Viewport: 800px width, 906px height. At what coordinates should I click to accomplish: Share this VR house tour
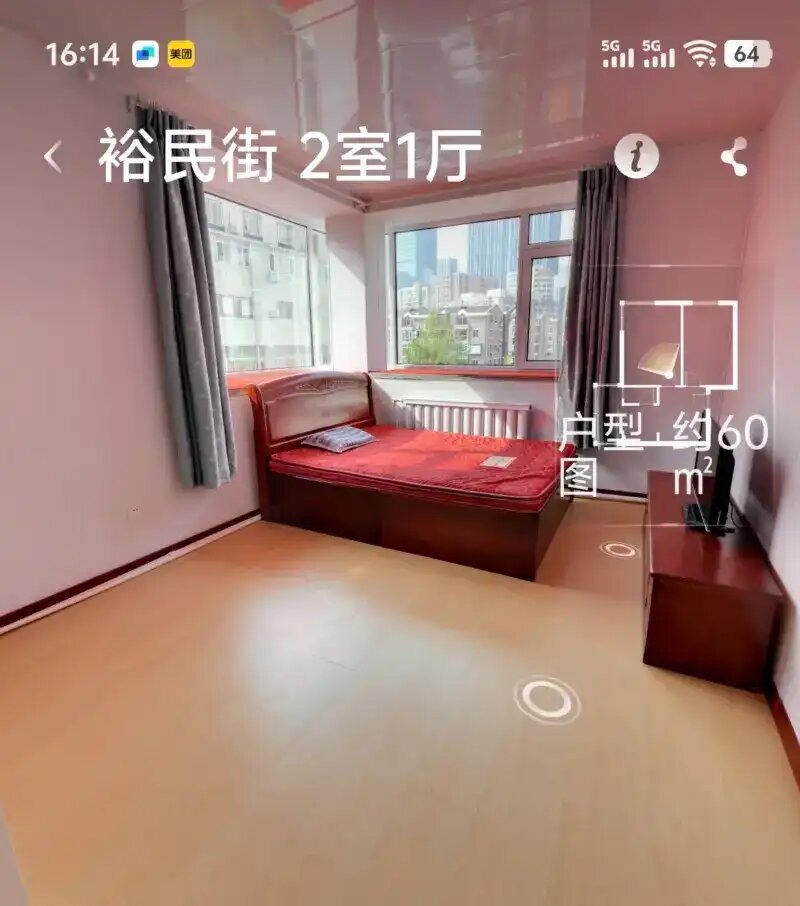pos(735,157)
